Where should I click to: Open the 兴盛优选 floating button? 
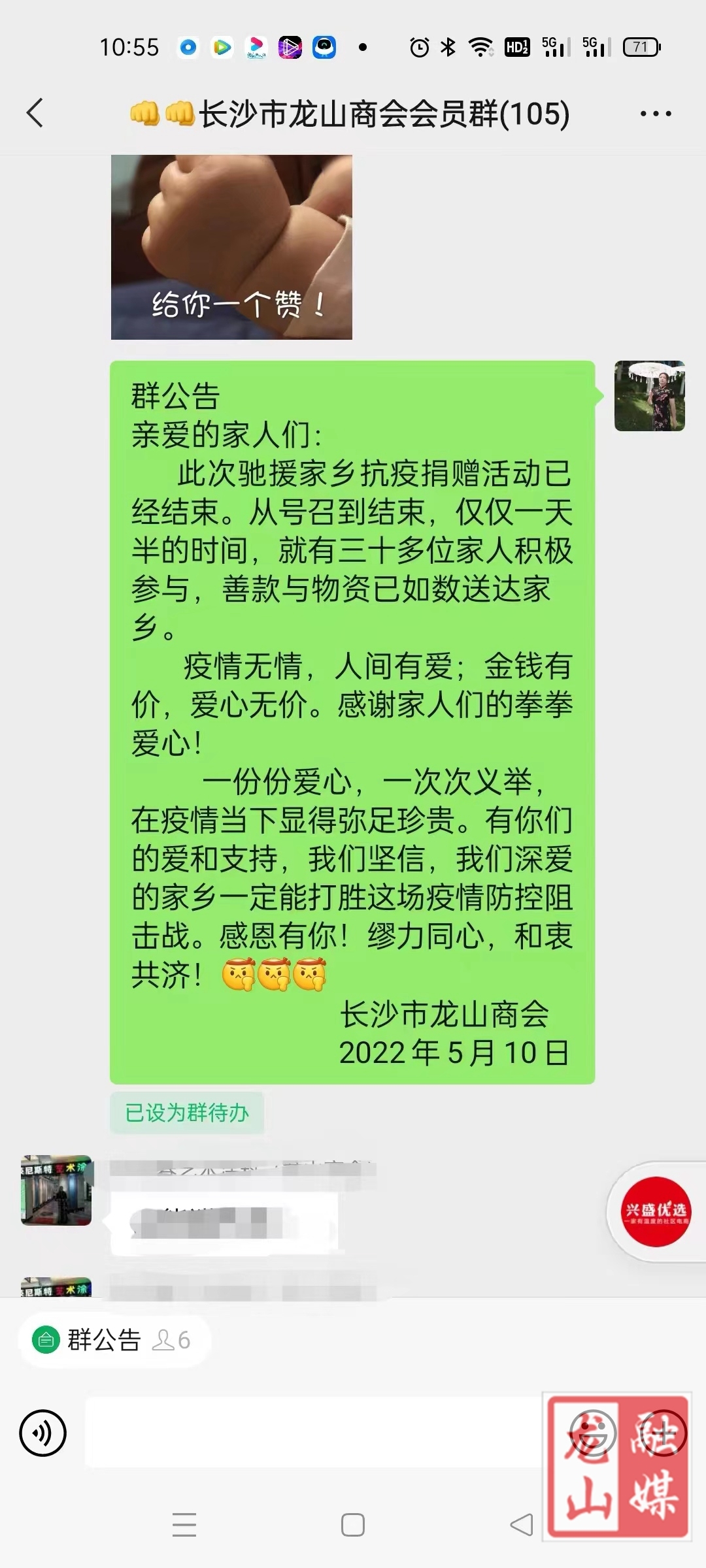(655, 1212)
